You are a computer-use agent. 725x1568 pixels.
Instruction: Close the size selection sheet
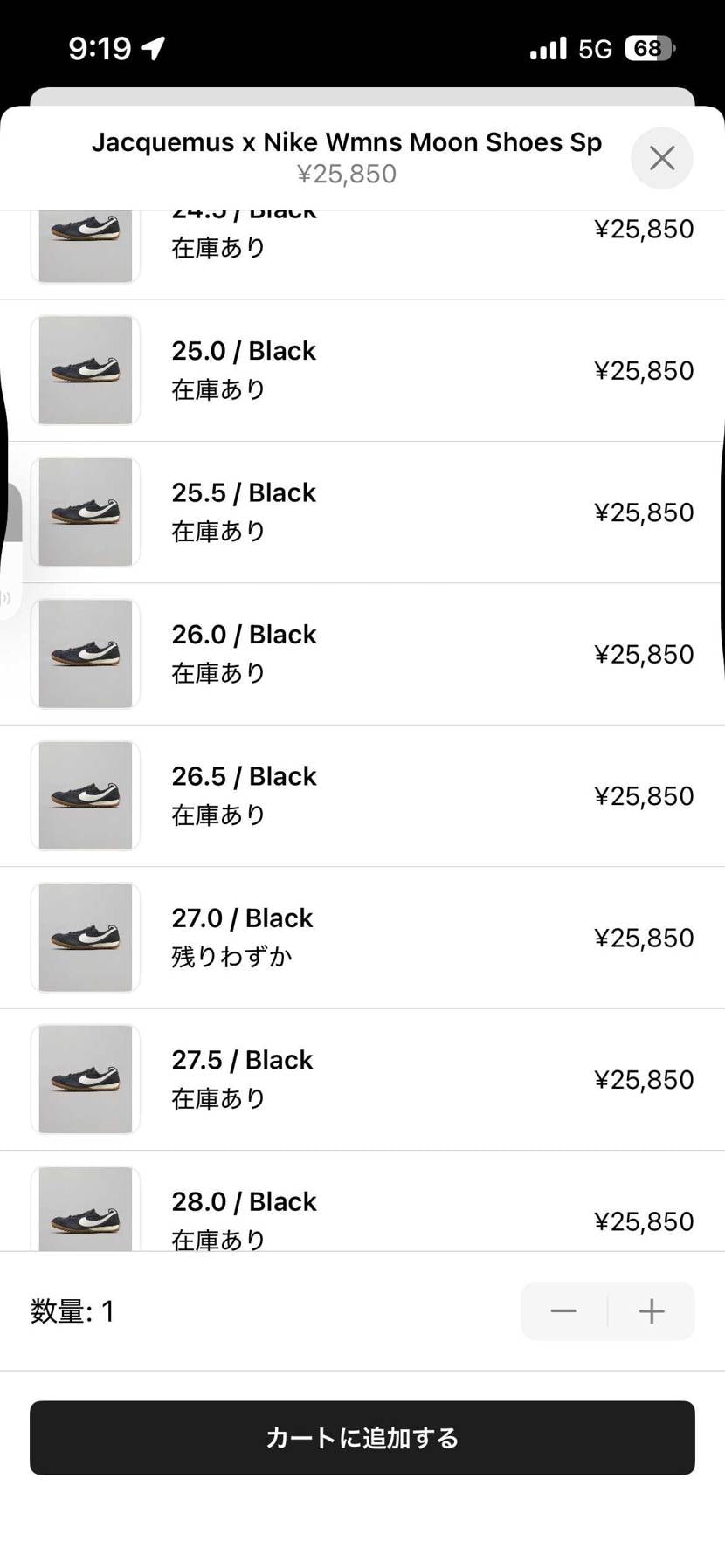(661, 158)
